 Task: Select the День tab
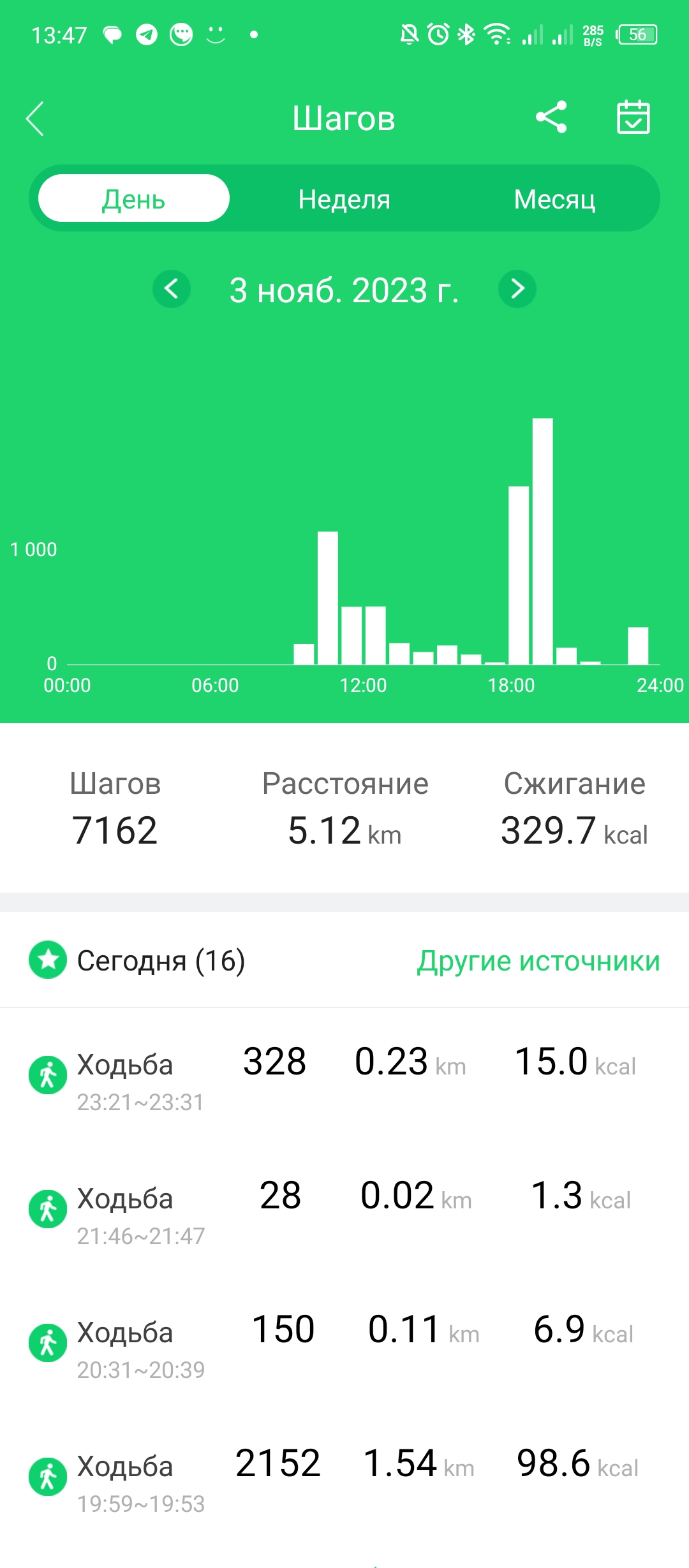click(134, 199)
